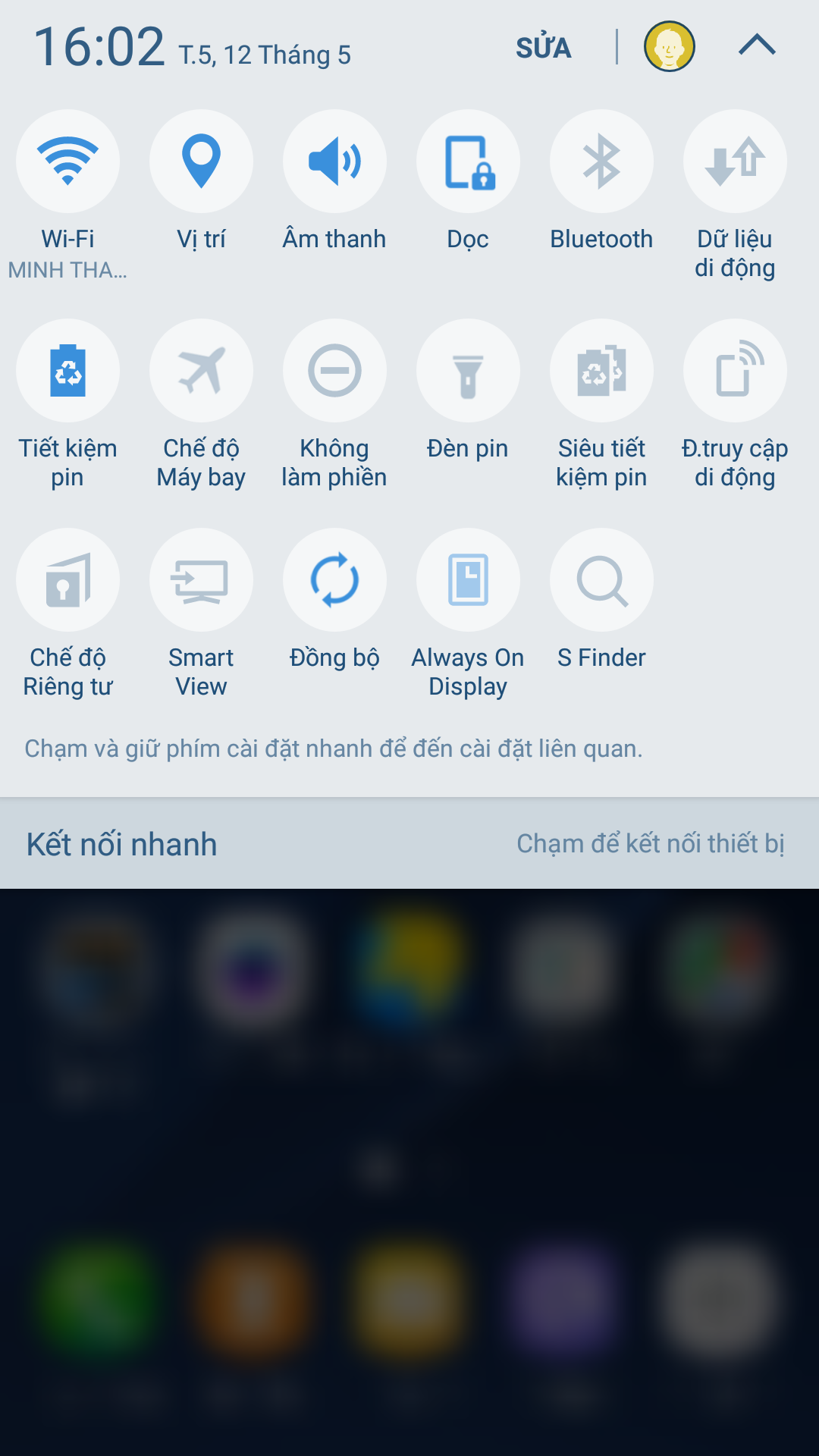Open Smart View

(x=201, y=580)
